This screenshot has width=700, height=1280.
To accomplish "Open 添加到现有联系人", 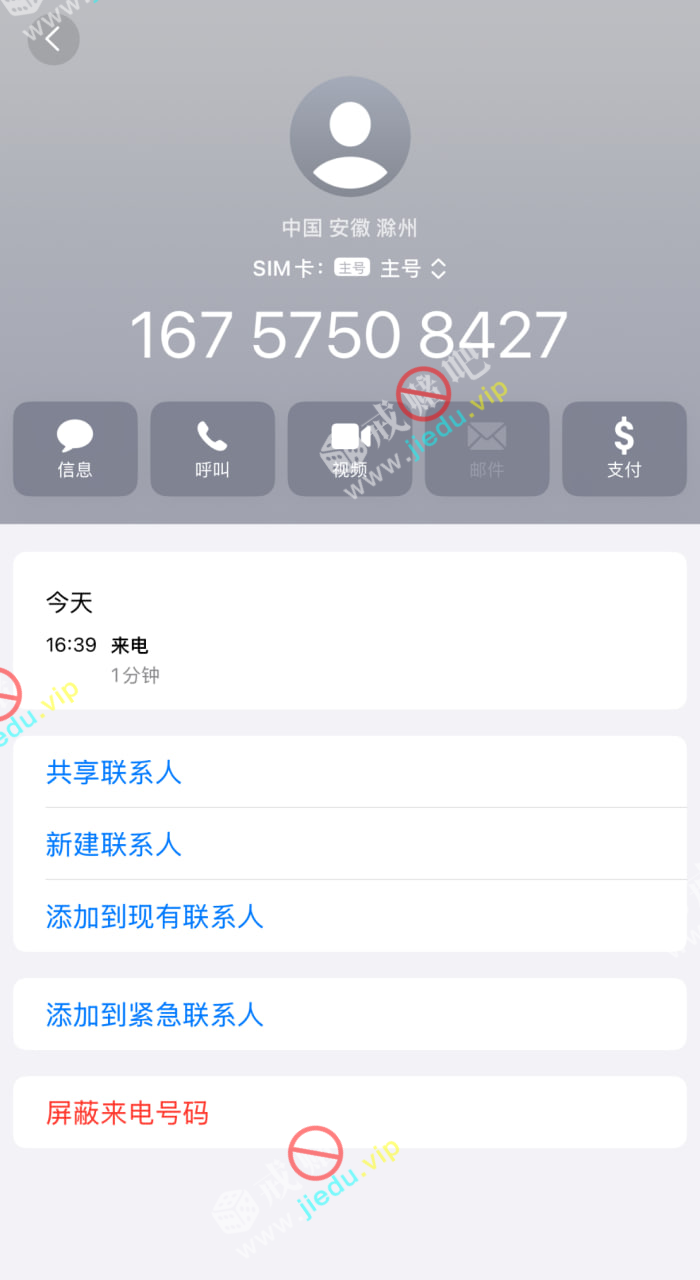I will pos(155,916).
